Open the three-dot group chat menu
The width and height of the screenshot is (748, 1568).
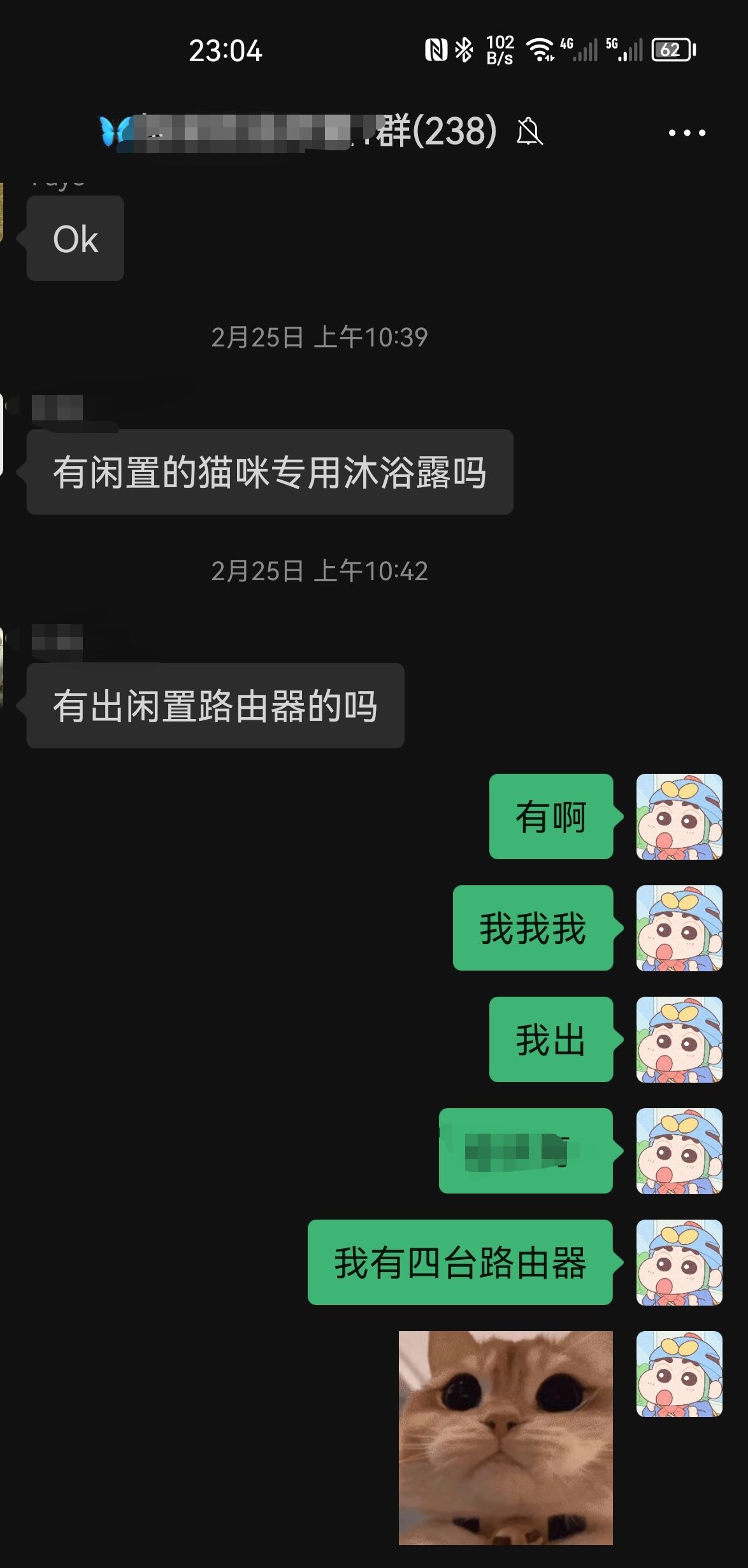(686, 132)
